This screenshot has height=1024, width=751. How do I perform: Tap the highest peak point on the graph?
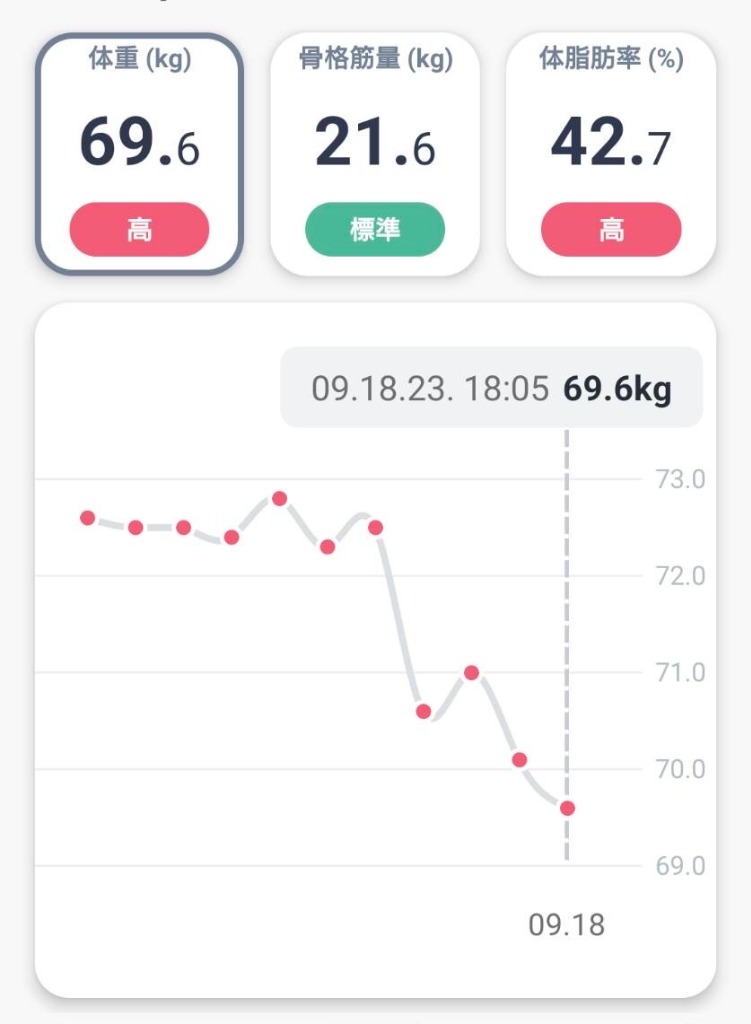point(280,498)
